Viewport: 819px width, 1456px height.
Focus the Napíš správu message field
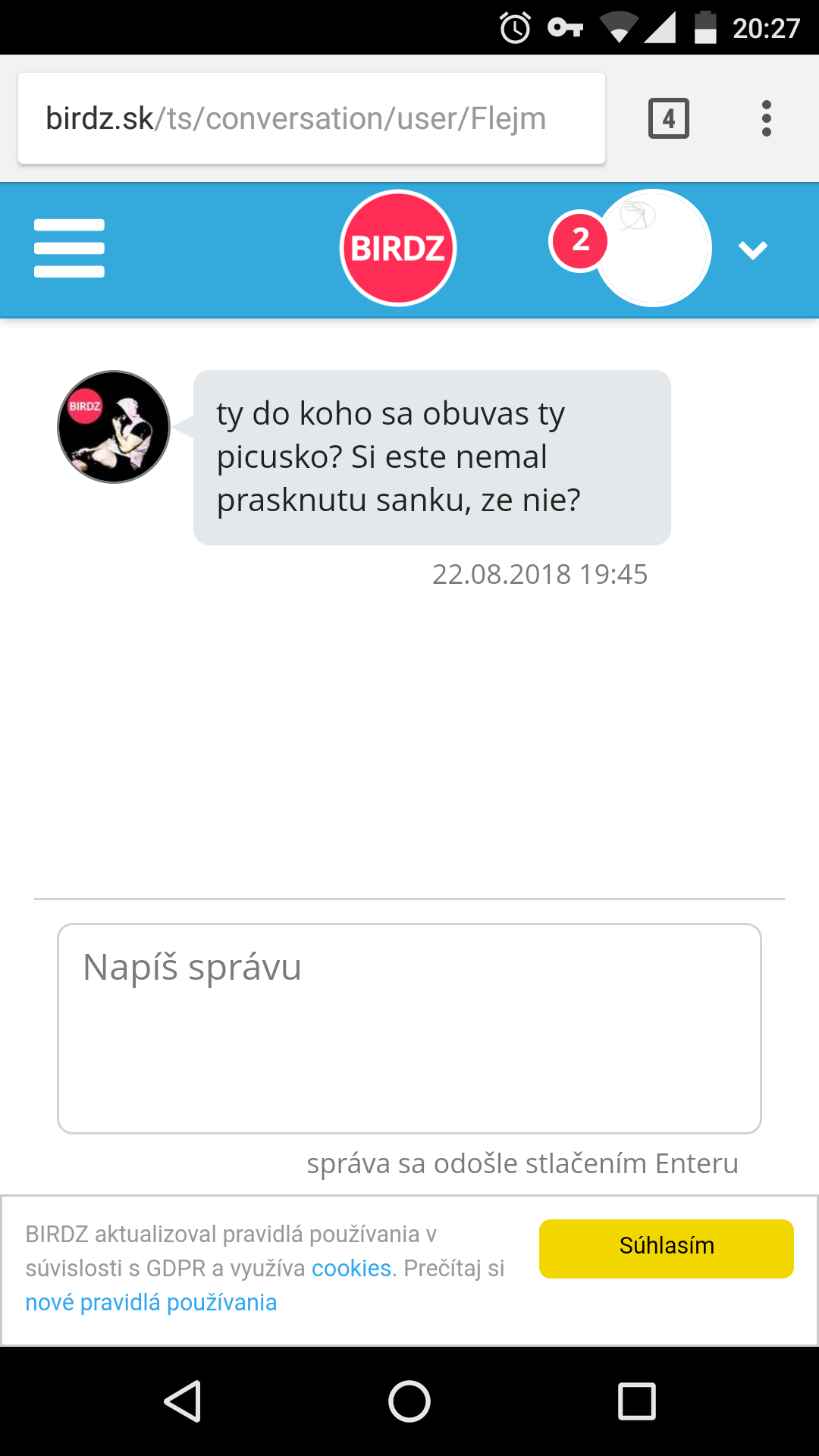(x=409, y=1028)
